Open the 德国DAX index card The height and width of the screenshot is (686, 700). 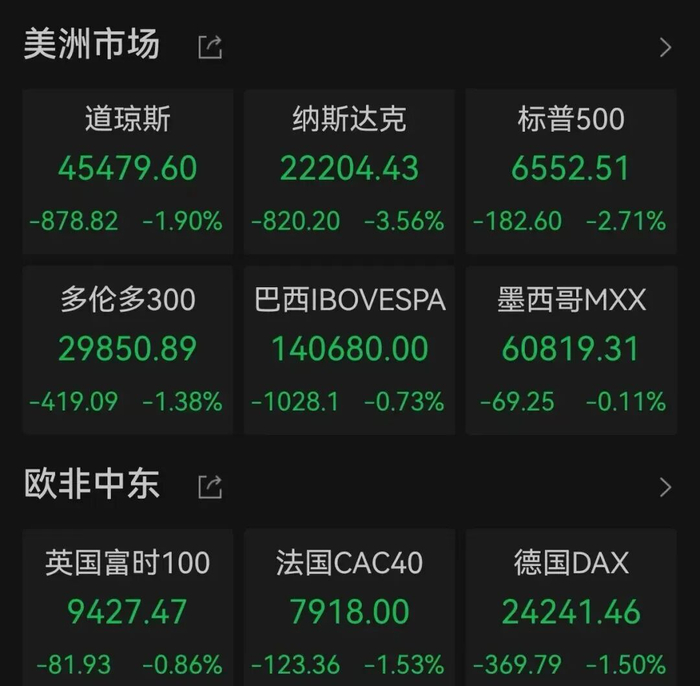pyautogui.click(x=571, y=607)
